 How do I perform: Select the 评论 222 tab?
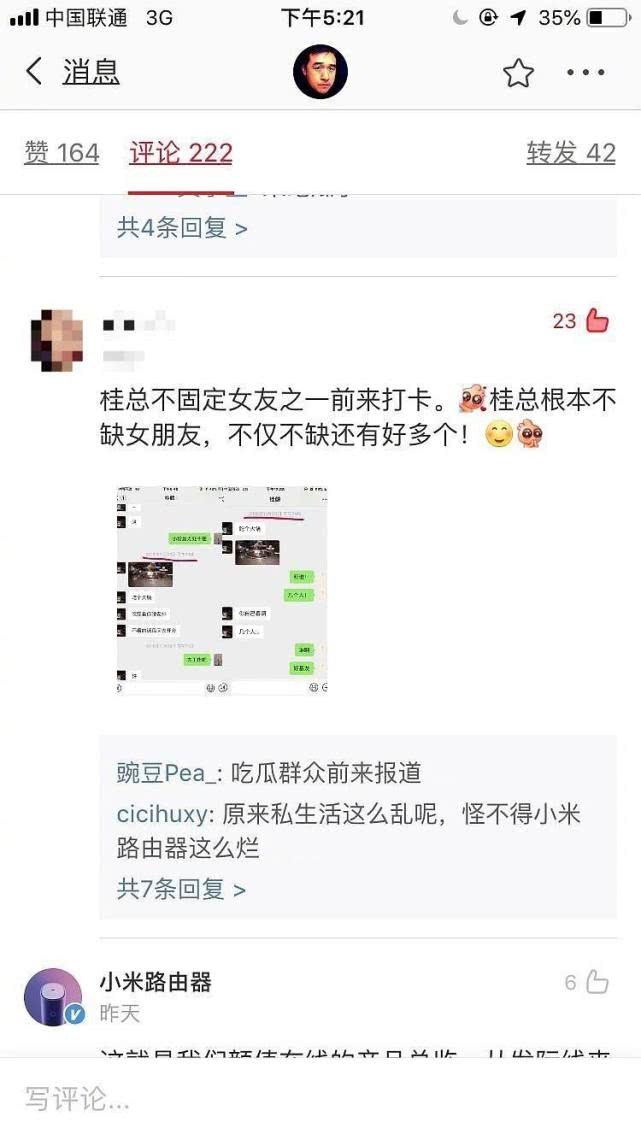coord(181,153)
